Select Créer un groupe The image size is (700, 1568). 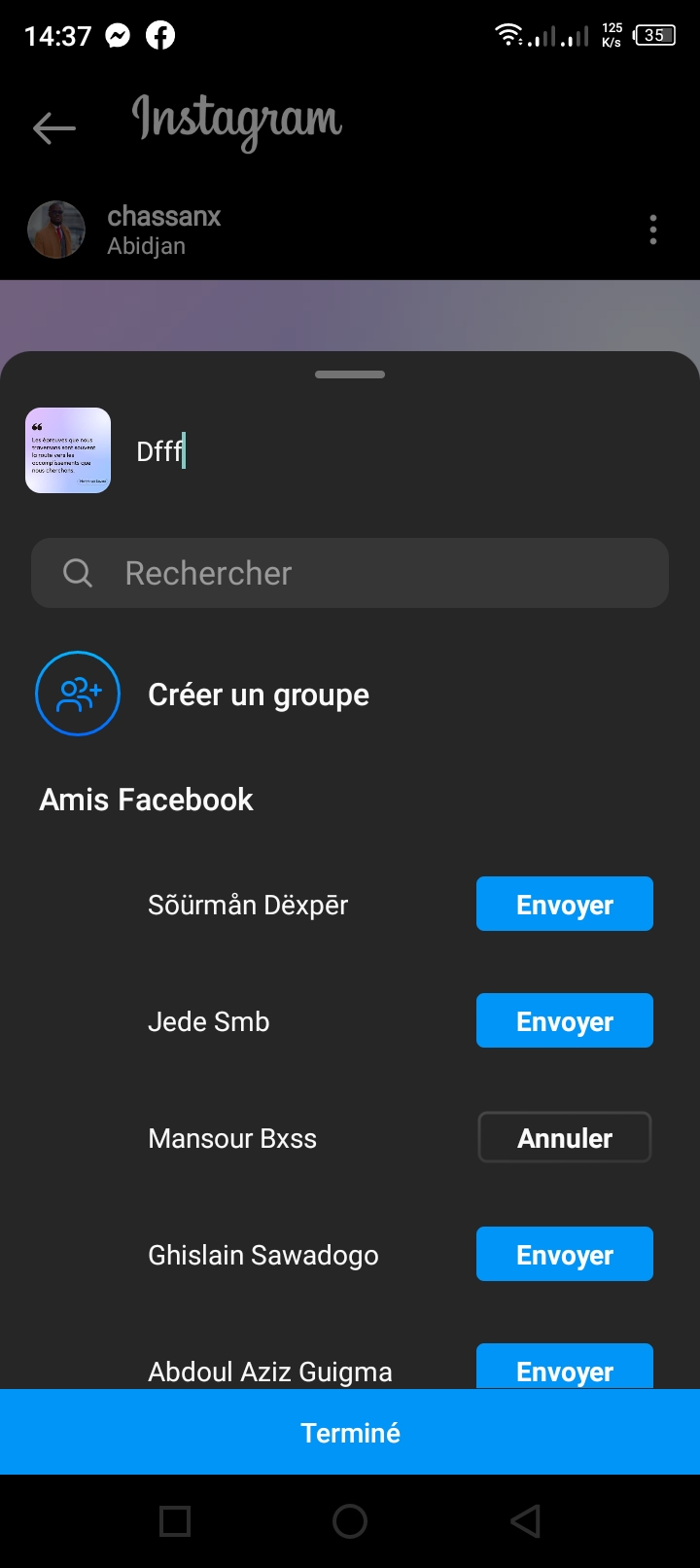point(258,695)
